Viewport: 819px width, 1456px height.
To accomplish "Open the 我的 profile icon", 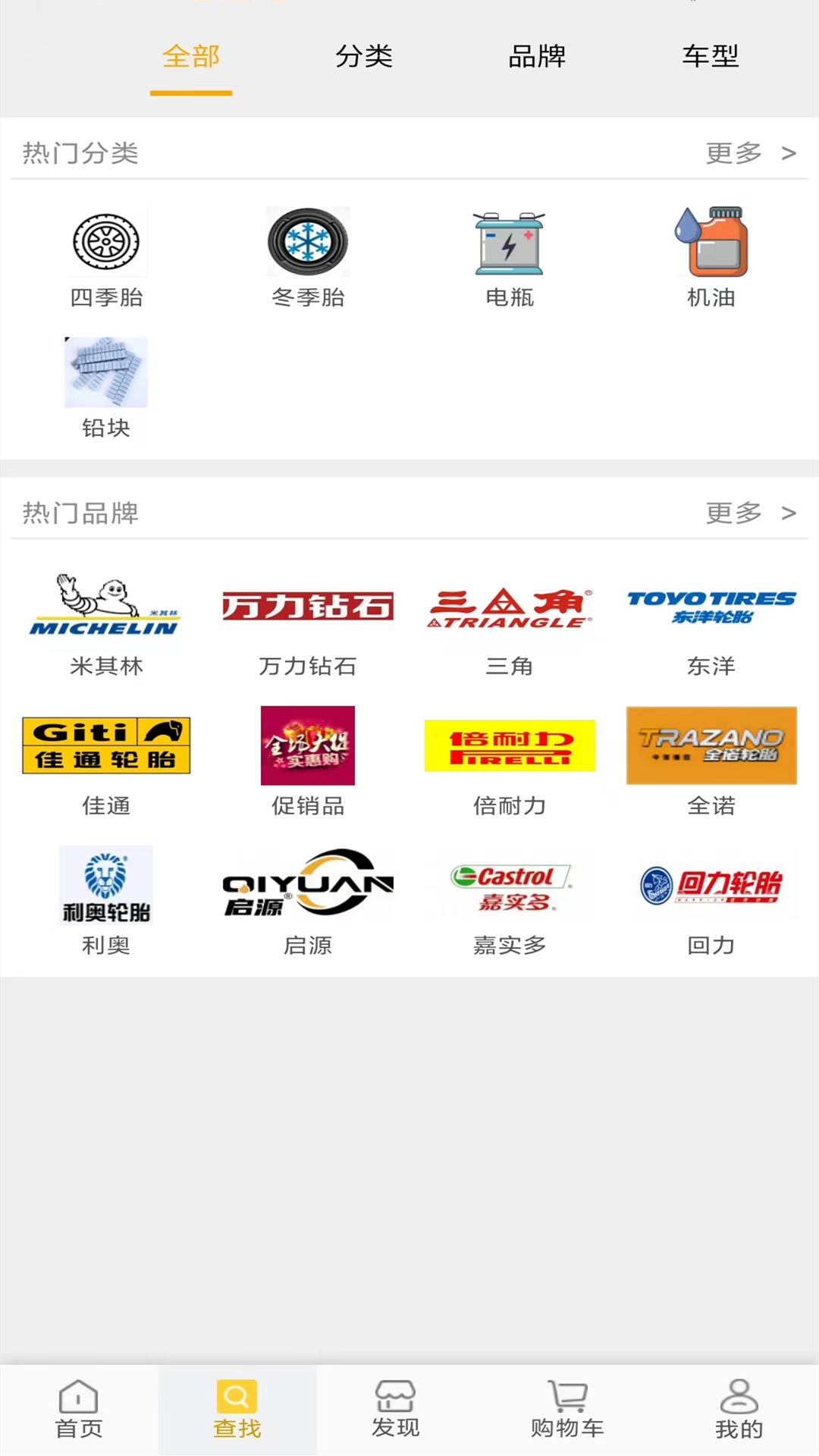I will [x=739, y=1409].
